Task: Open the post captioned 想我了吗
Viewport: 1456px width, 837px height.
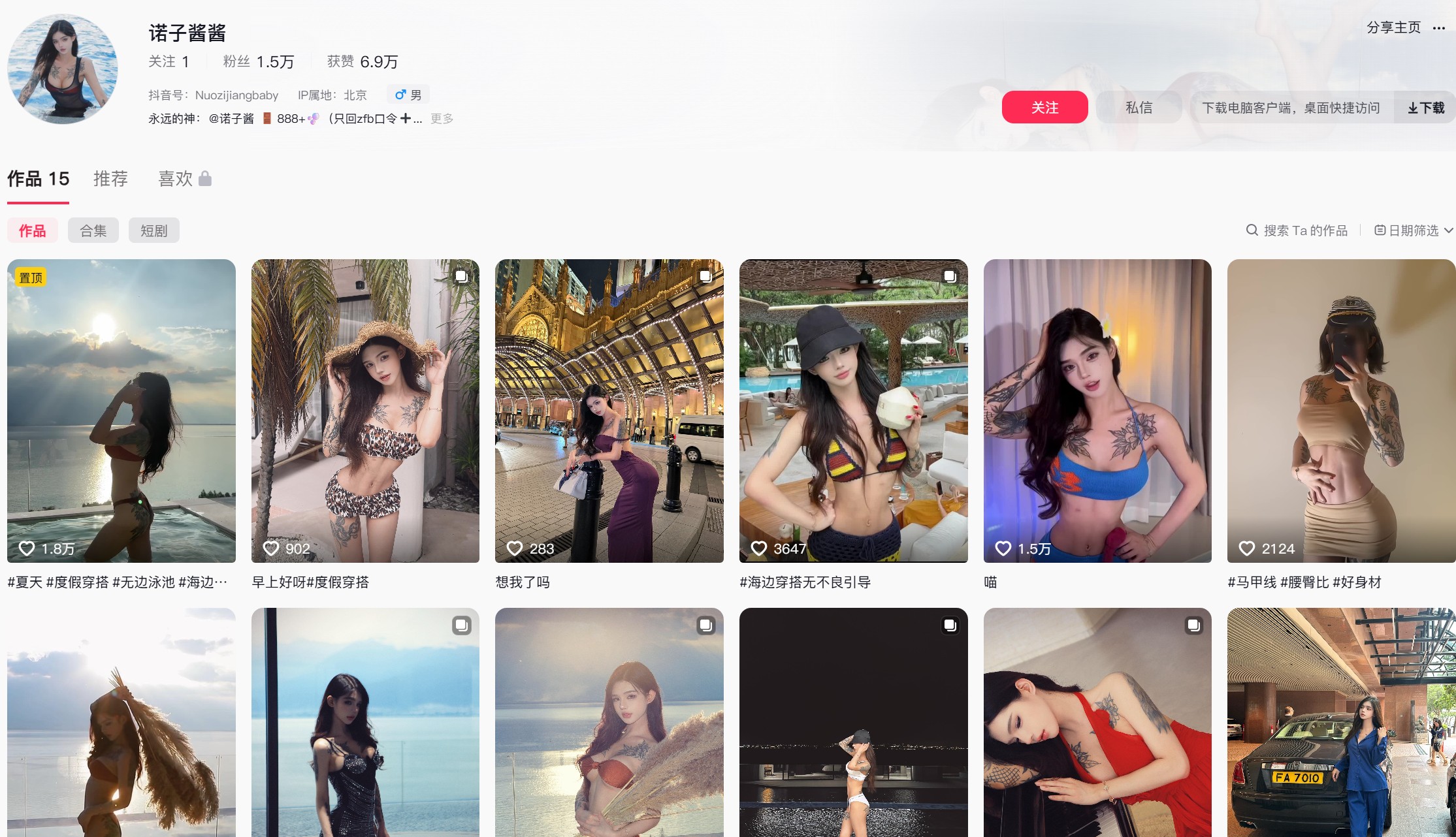Action: tap(609, 411)
